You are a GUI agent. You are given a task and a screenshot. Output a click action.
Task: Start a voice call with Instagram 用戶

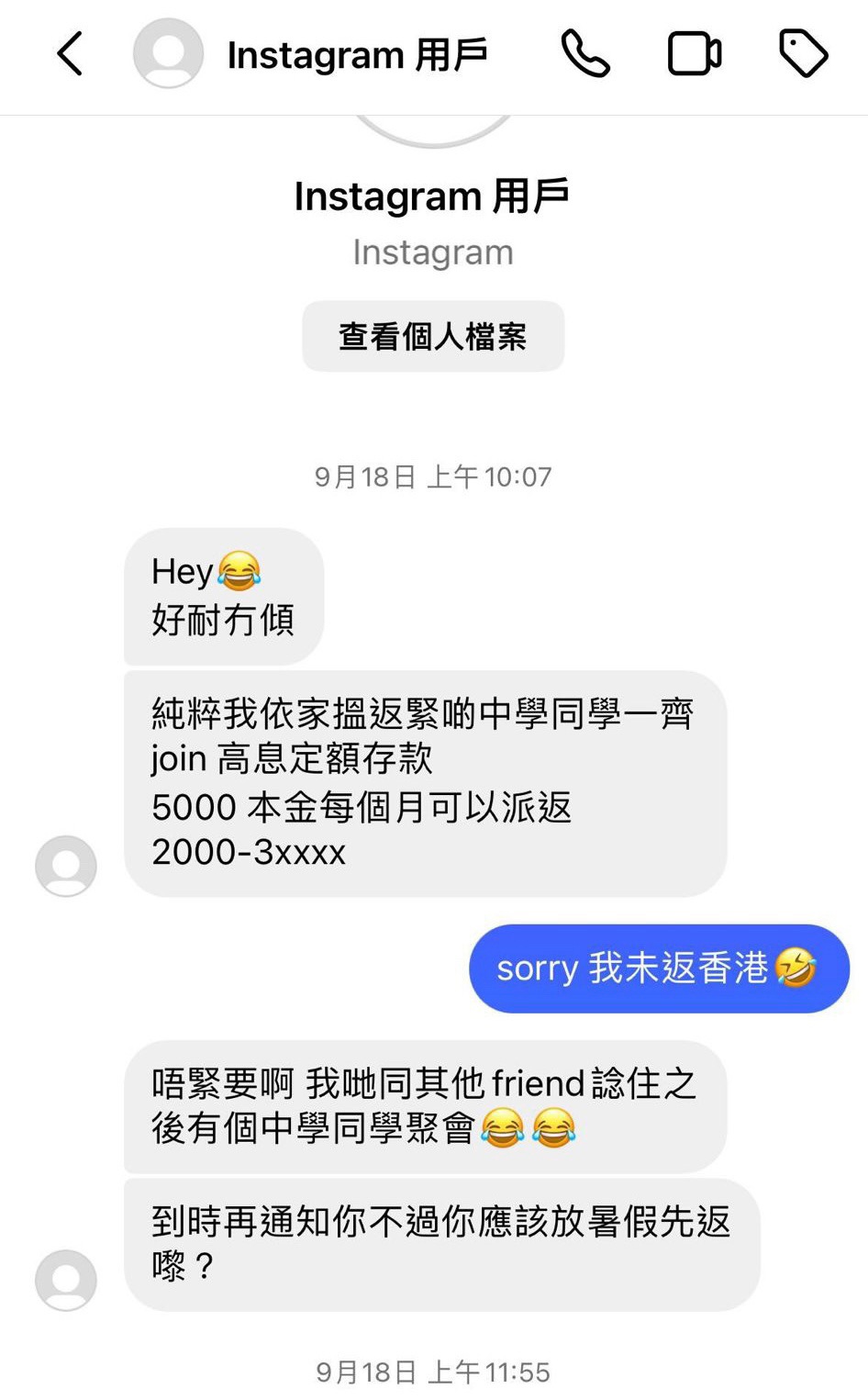[x=584, y=53]
